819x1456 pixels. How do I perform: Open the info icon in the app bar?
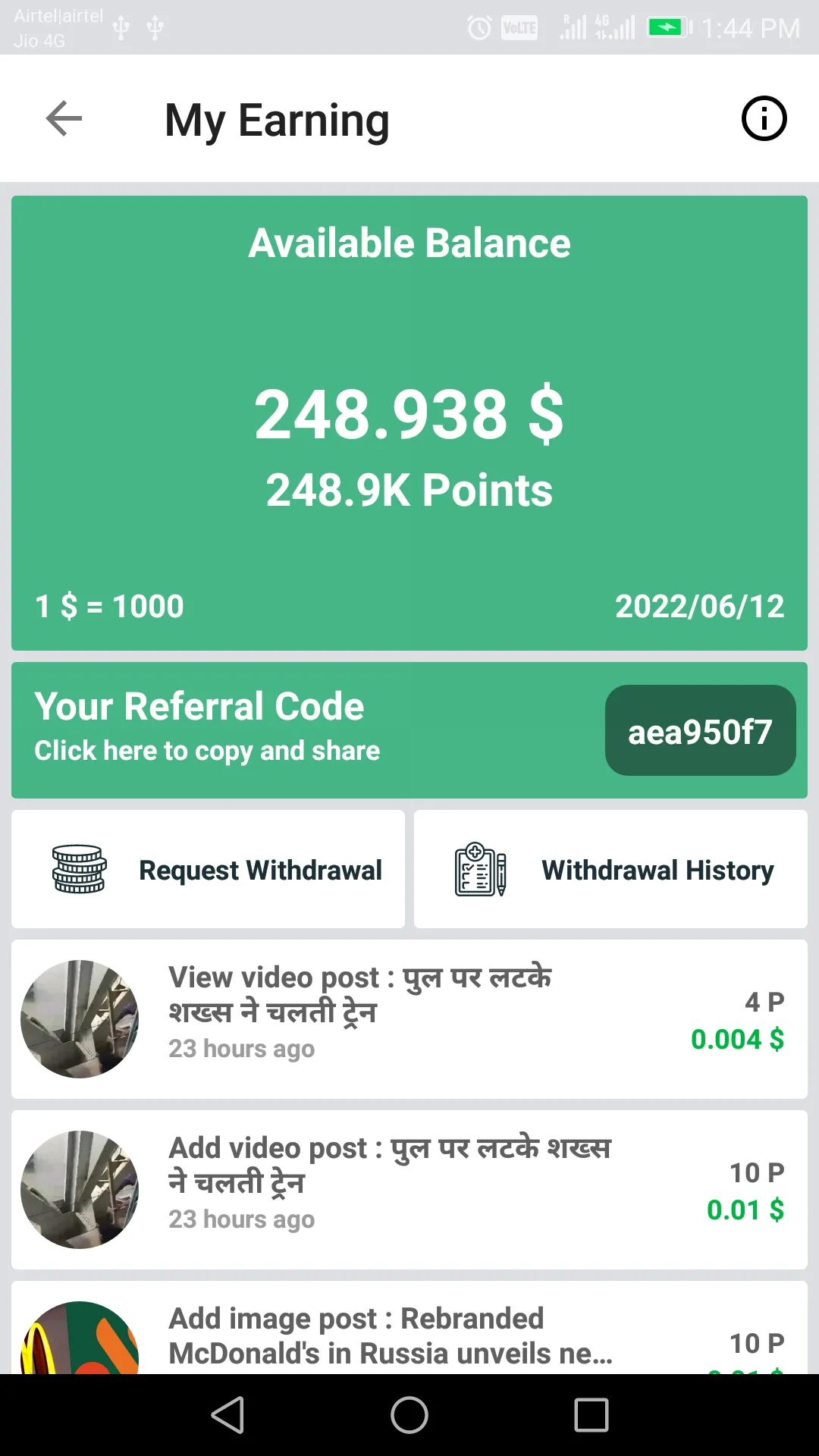point(764,119)
